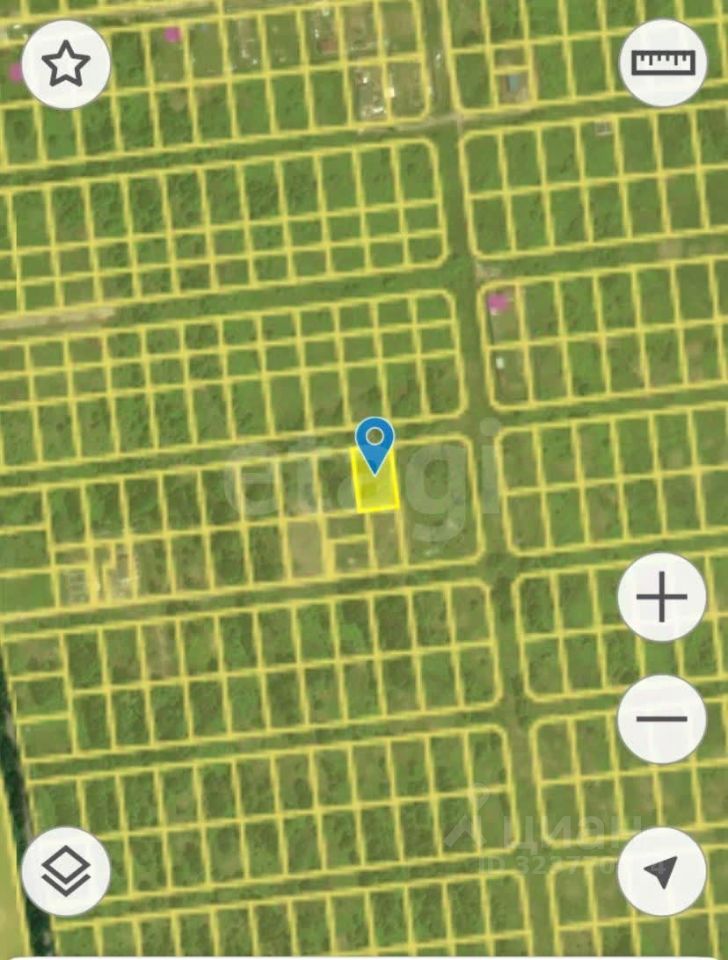
Task: Open the ruler measurement tool
Action: (x=663, y=63)
